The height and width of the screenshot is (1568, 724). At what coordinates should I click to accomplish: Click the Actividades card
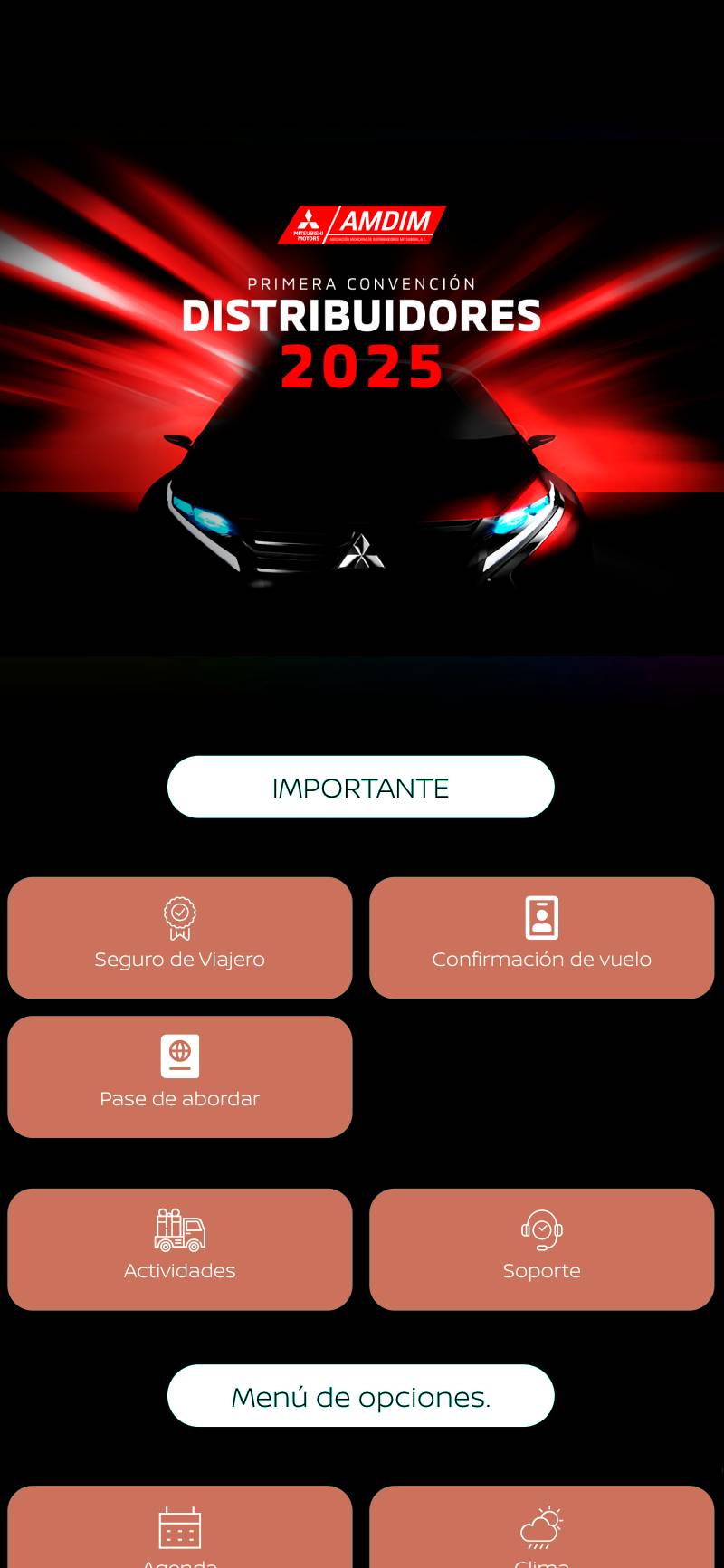coord(179,1248)
